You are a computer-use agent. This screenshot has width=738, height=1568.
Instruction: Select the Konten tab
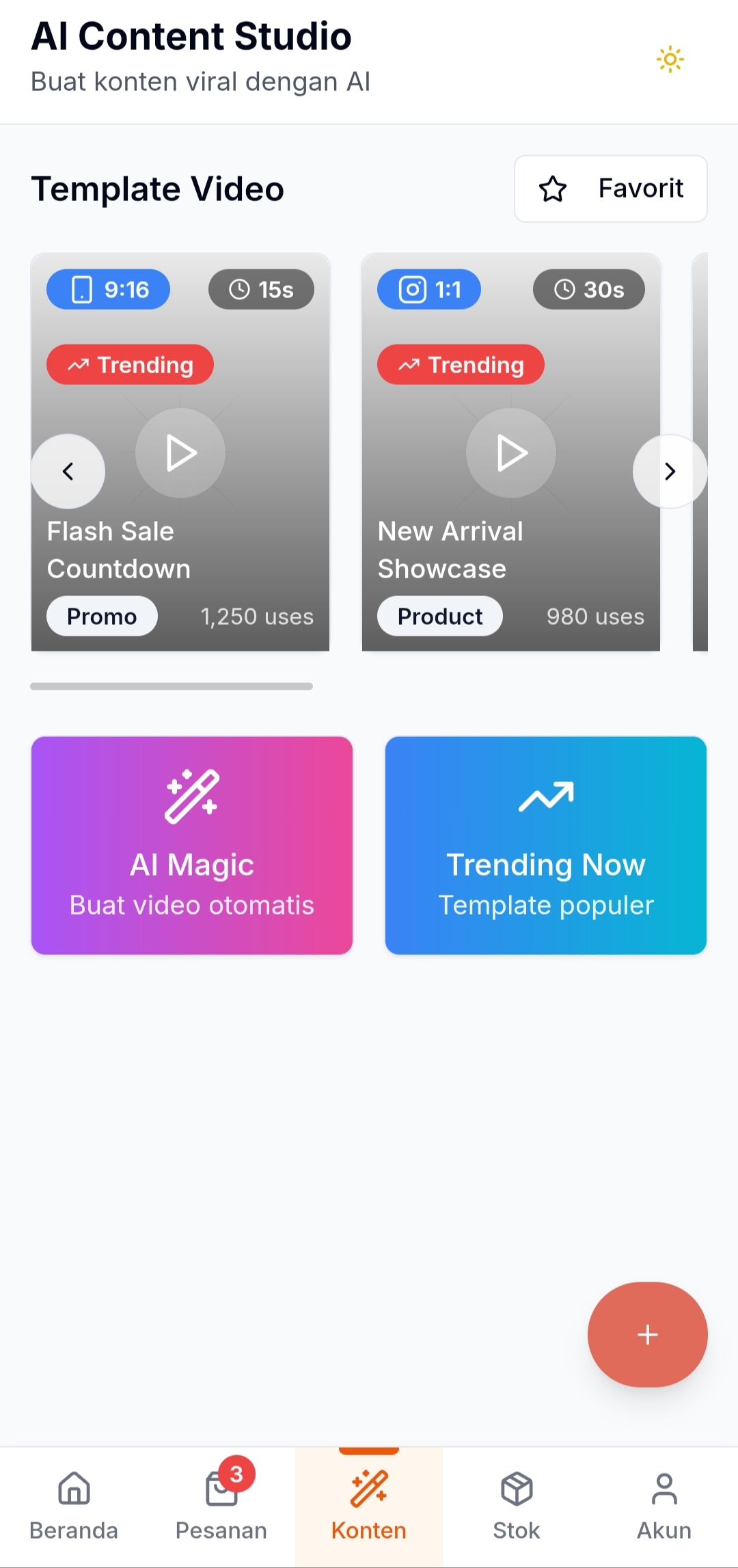point(369,1506)
